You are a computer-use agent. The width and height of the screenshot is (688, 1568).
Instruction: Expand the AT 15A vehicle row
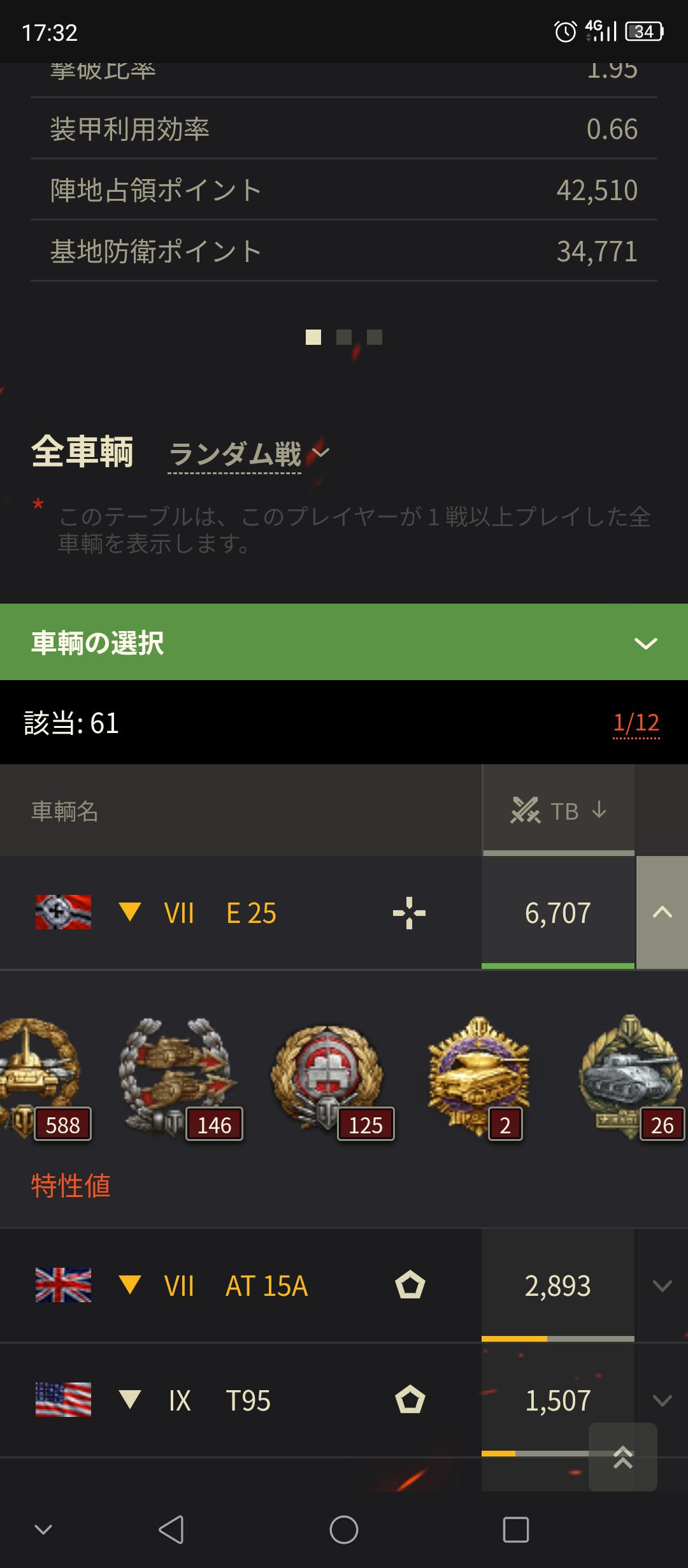coord(662,1286)
